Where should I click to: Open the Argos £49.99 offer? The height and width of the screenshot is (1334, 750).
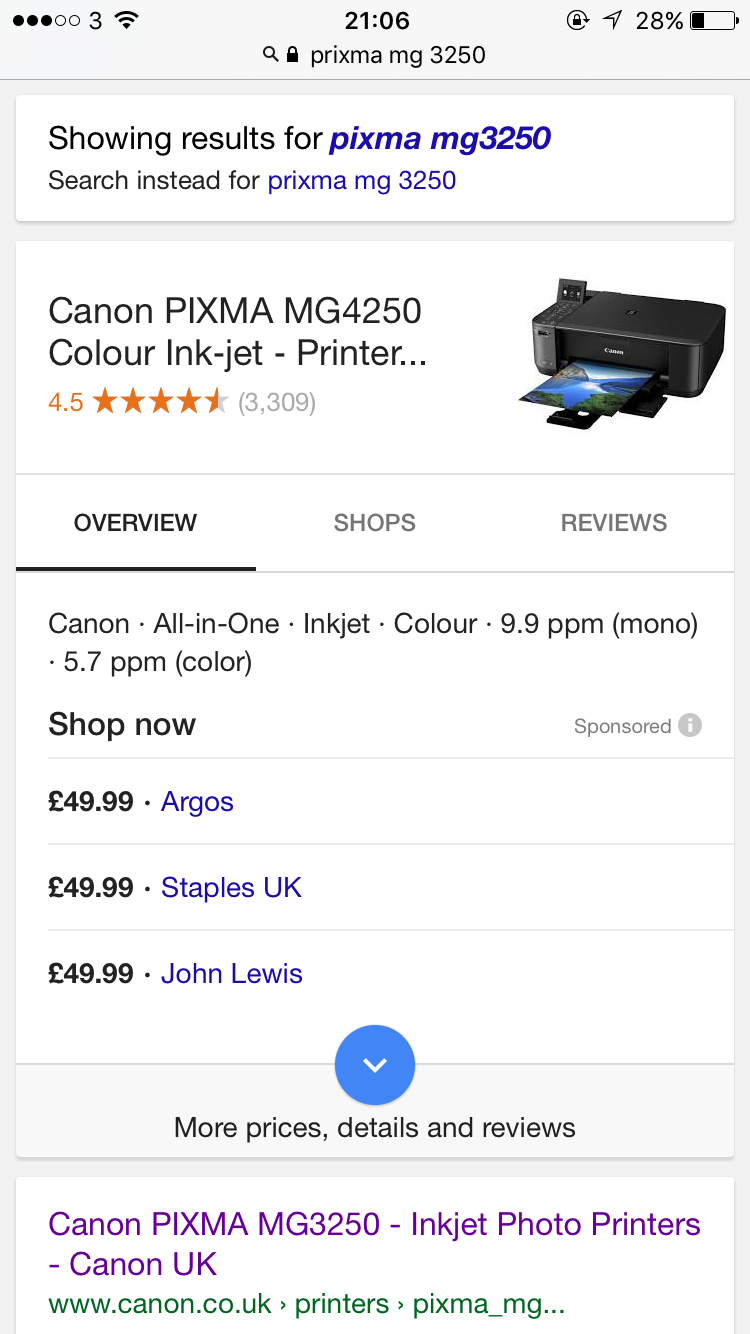[375, 802]
